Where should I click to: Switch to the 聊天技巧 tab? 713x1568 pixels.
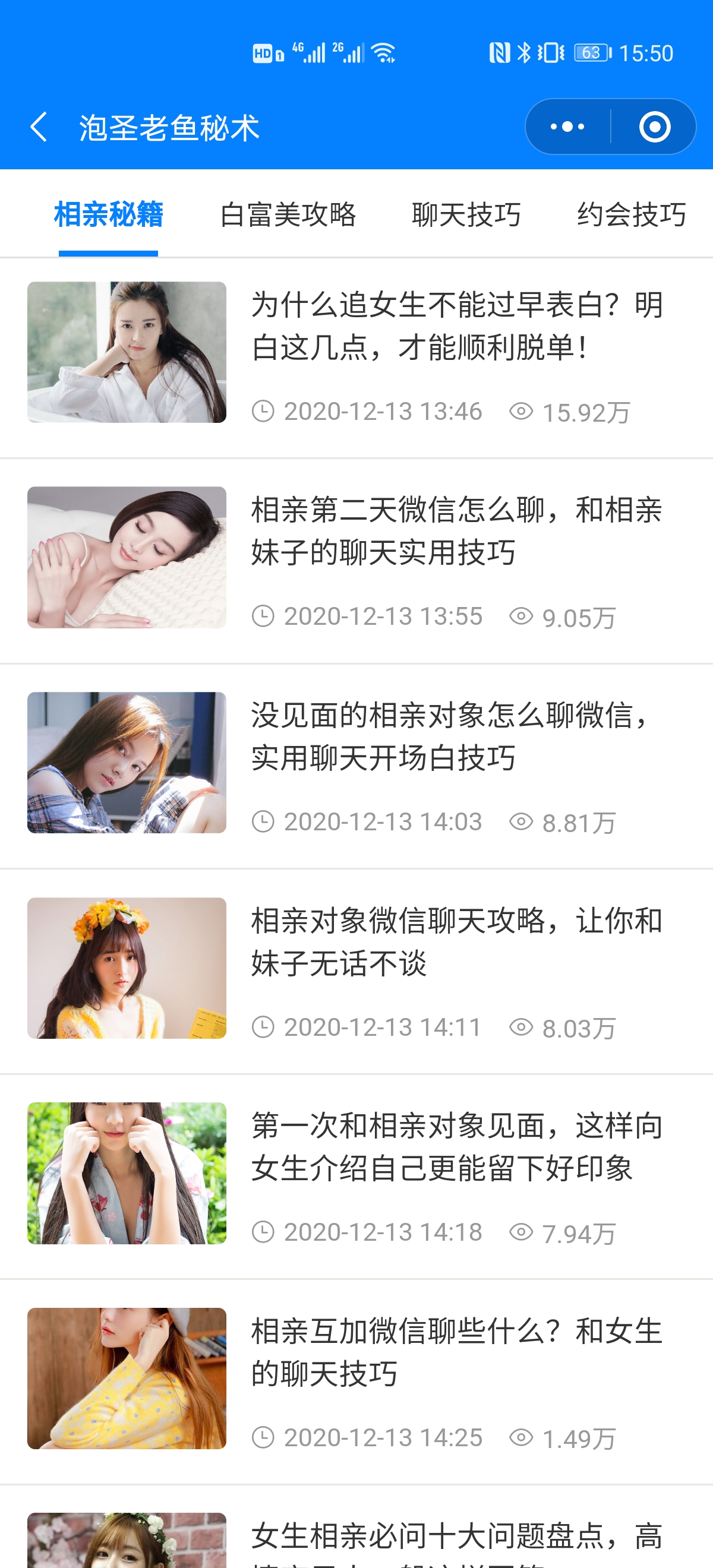(466, 215)
